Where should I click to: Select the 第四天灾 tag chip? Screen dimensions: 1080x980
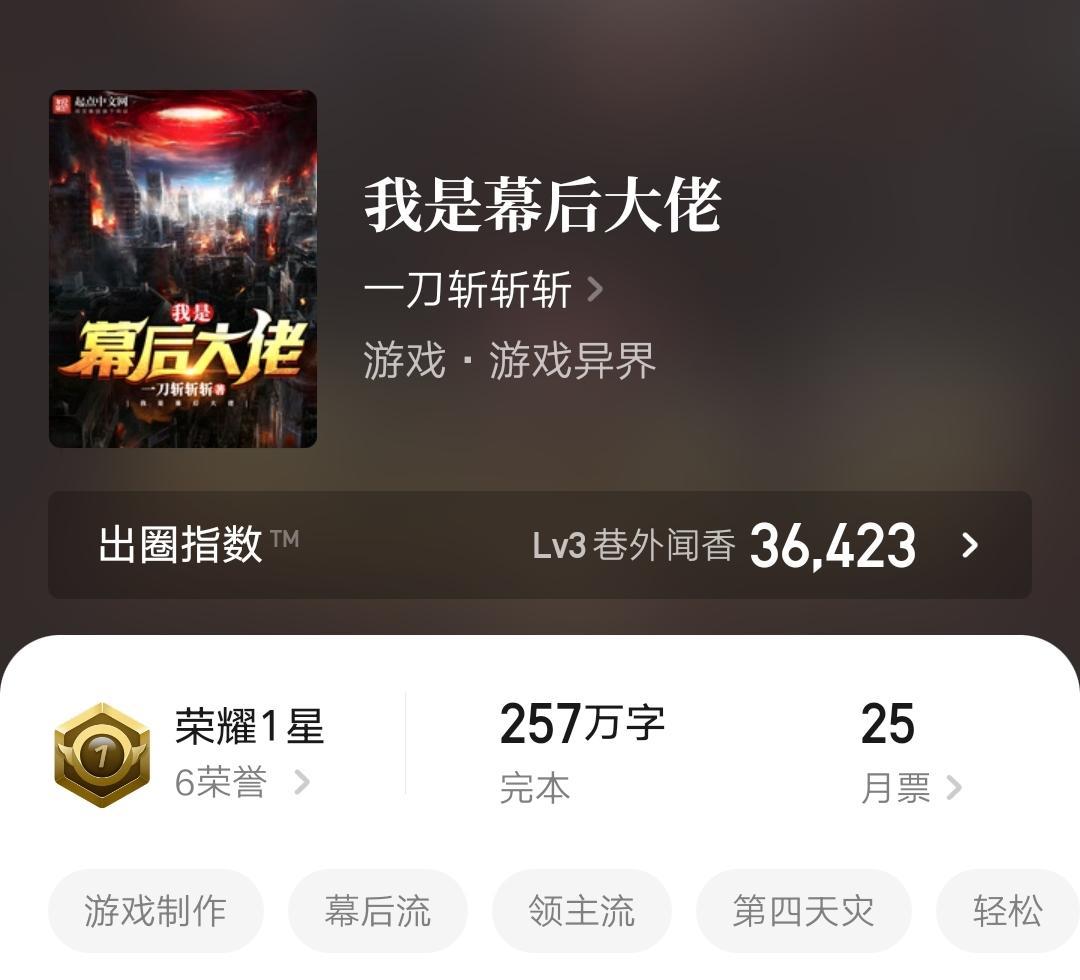(x=803, y=911)
